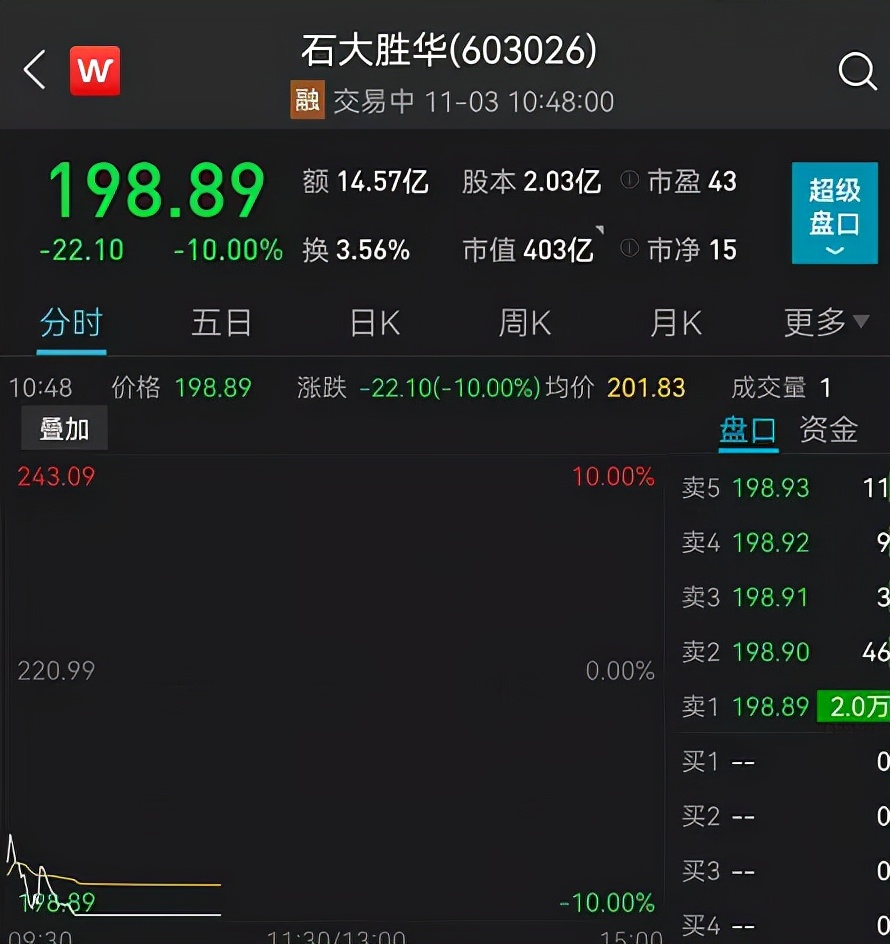Viewport: 890px width, 944px height.
Task: Open the 更多 dropdown arrow
Action: tap(861, 322)
